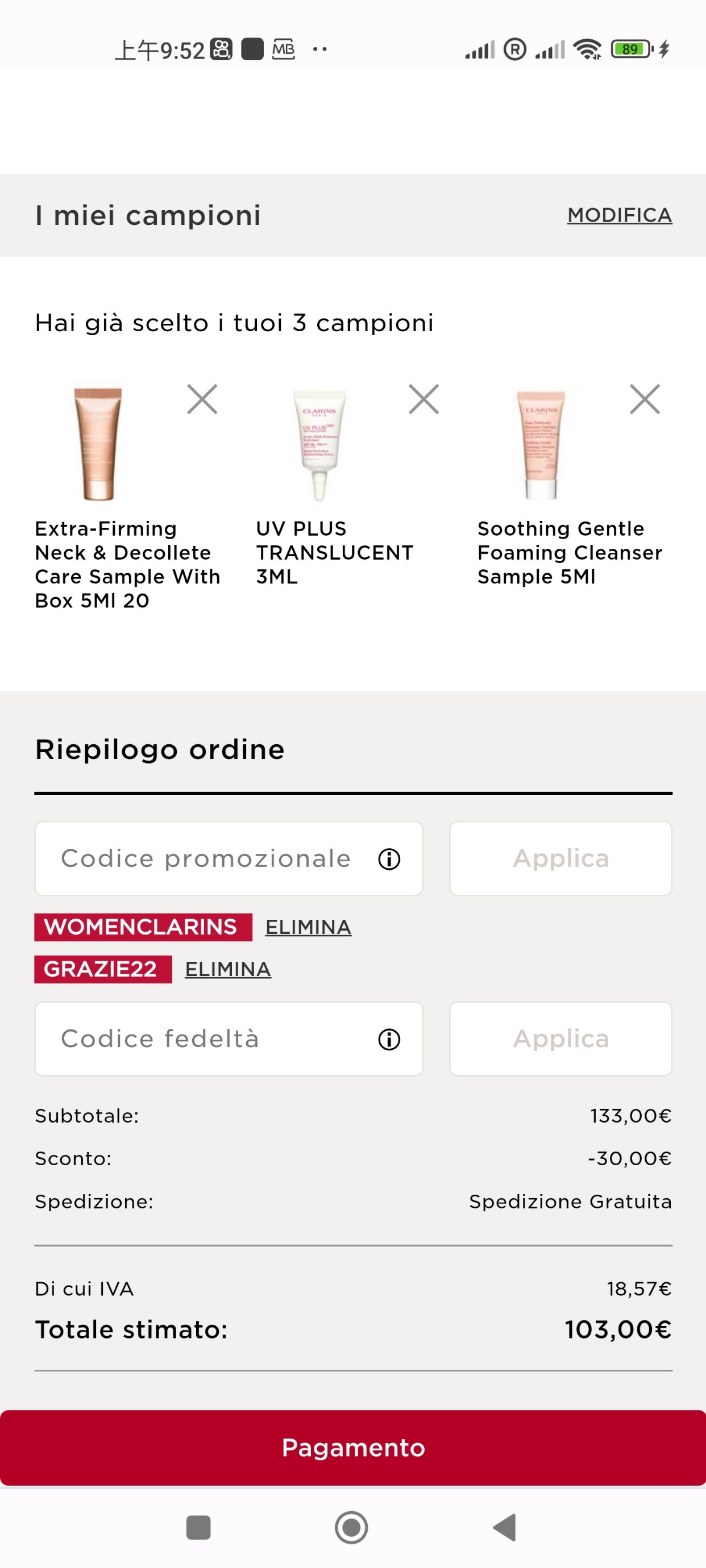Delete the GRAZIE22 promo code
Screen dimensions: 706x1568
(228, 969)
